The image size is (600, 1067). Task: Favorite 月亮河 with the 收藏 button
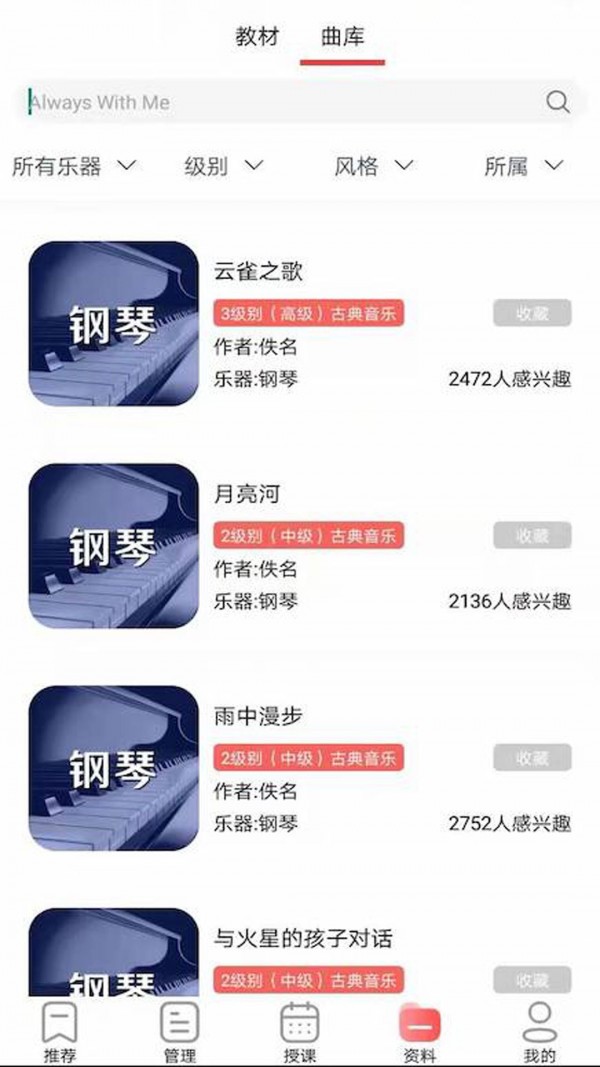tap(532, 536)
